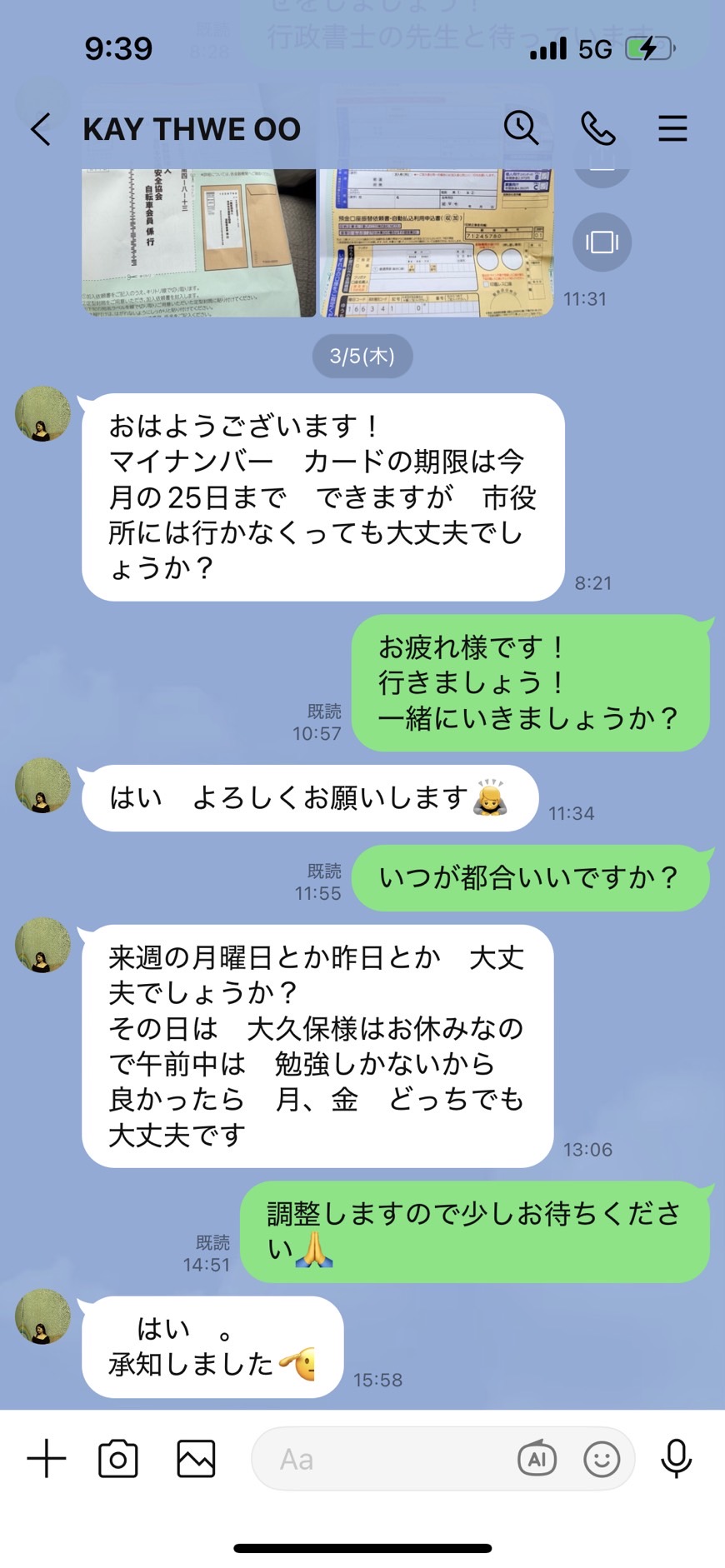Open the chat menu
The height and width of the screenshot is (1568, 725).
click(x=672, y=128)
